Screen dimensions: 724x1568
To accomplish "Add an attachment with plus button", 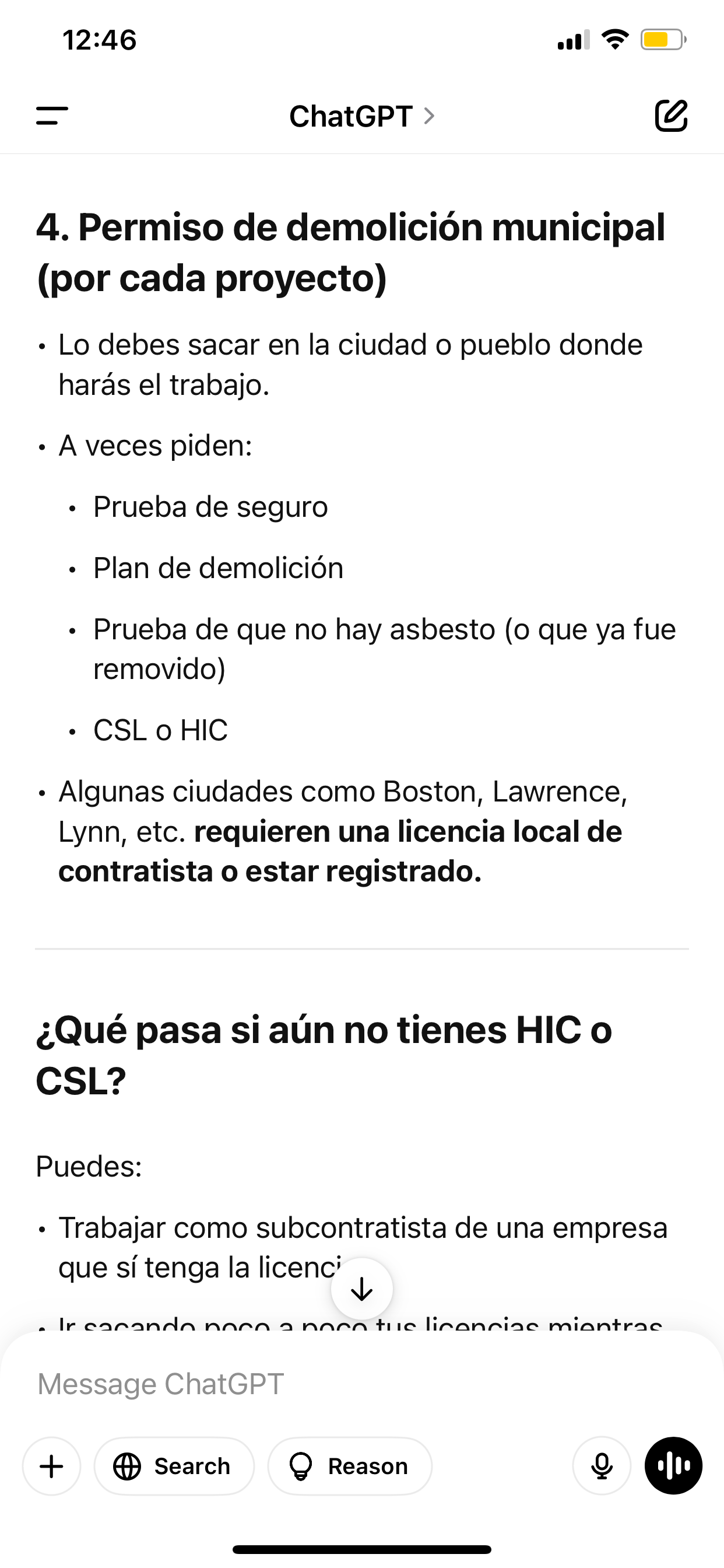I will (x=52, y=1466).
